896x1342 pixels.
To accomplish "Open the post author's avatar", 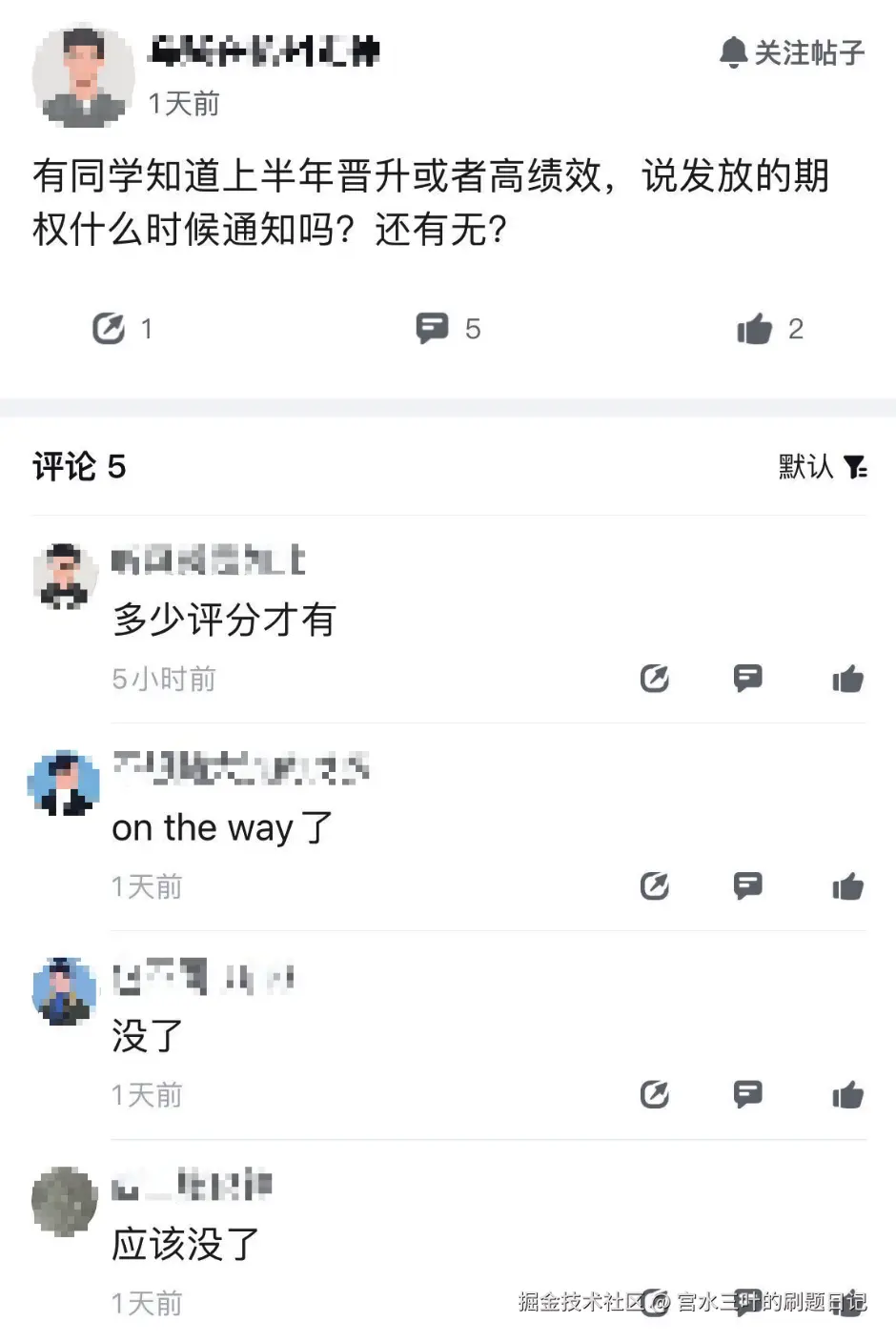I will pyautogui.click(x=84, y=76).
